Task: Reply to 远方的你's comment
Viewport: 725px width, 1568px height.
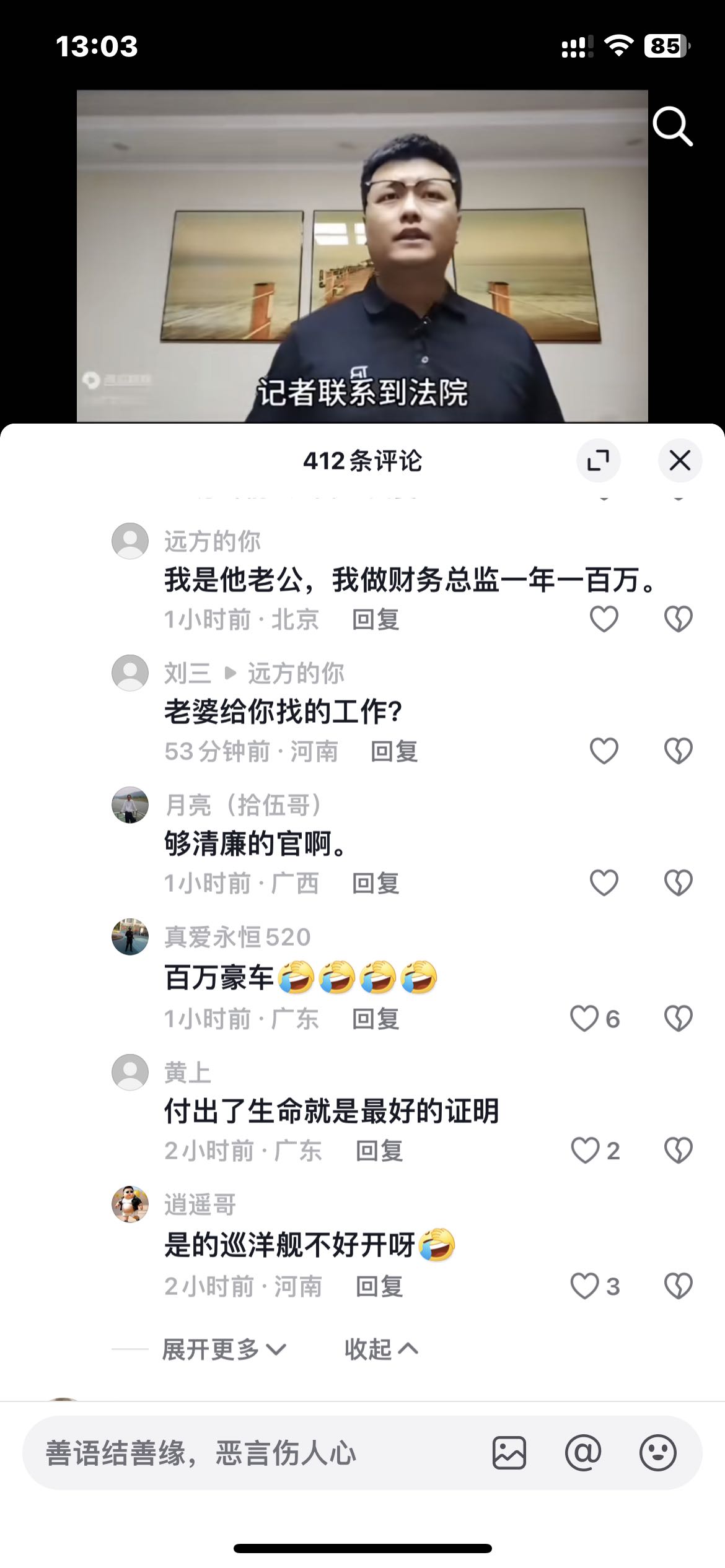Action: [x=376, y=619]
